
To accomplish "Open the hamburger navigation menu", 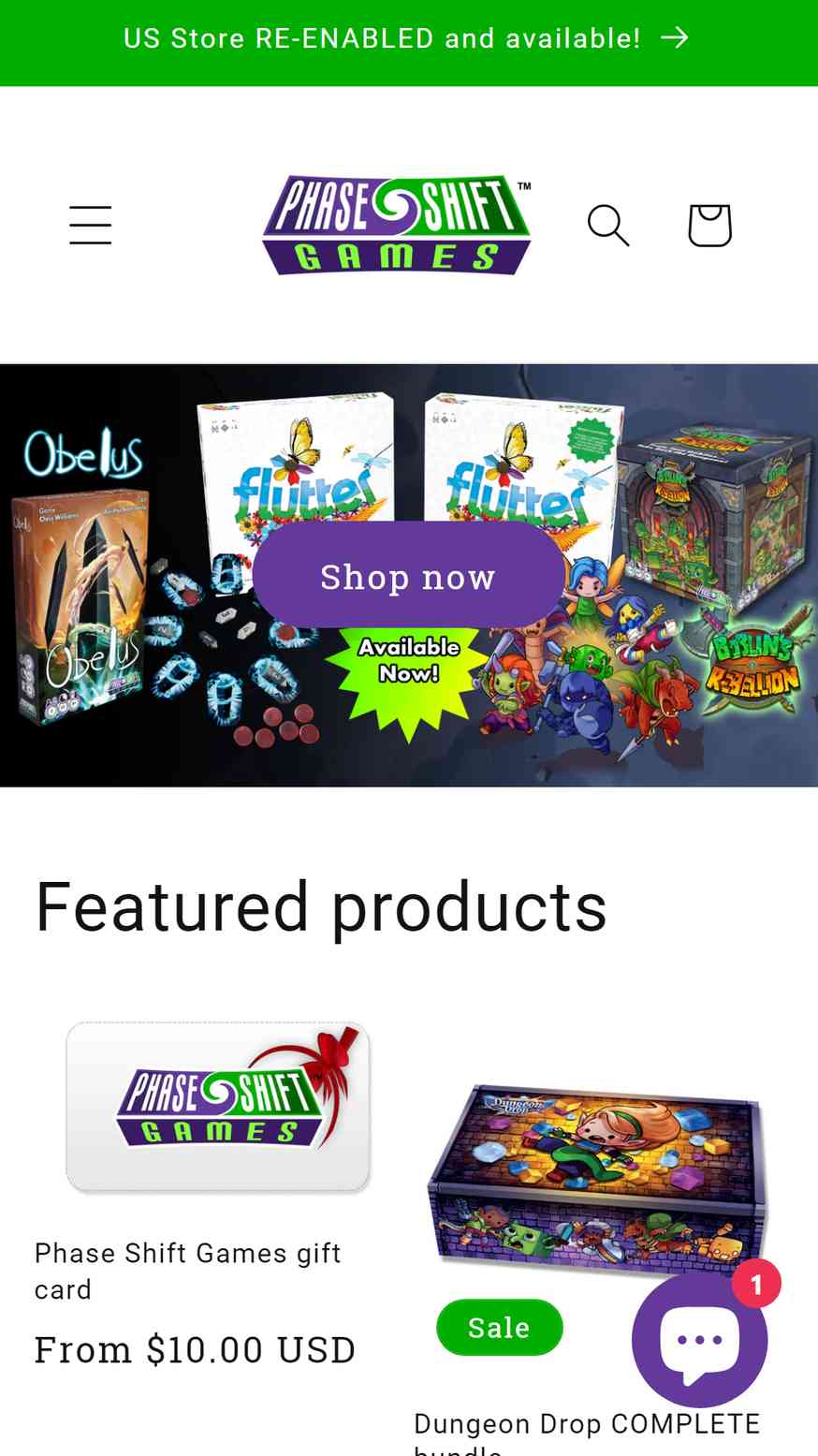I will [91, 226].
